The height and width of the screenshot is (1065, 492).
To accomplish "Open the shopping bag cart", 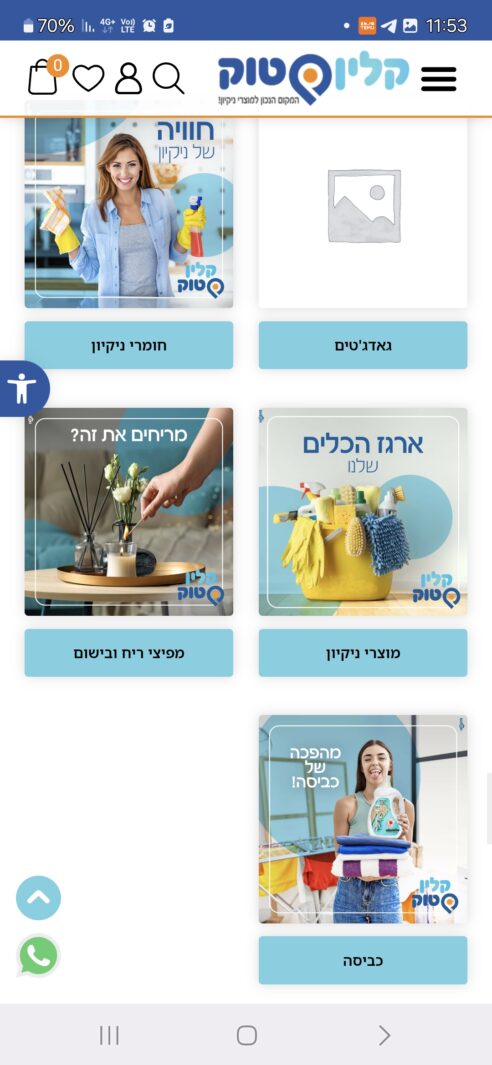I will tap(45, 76).
